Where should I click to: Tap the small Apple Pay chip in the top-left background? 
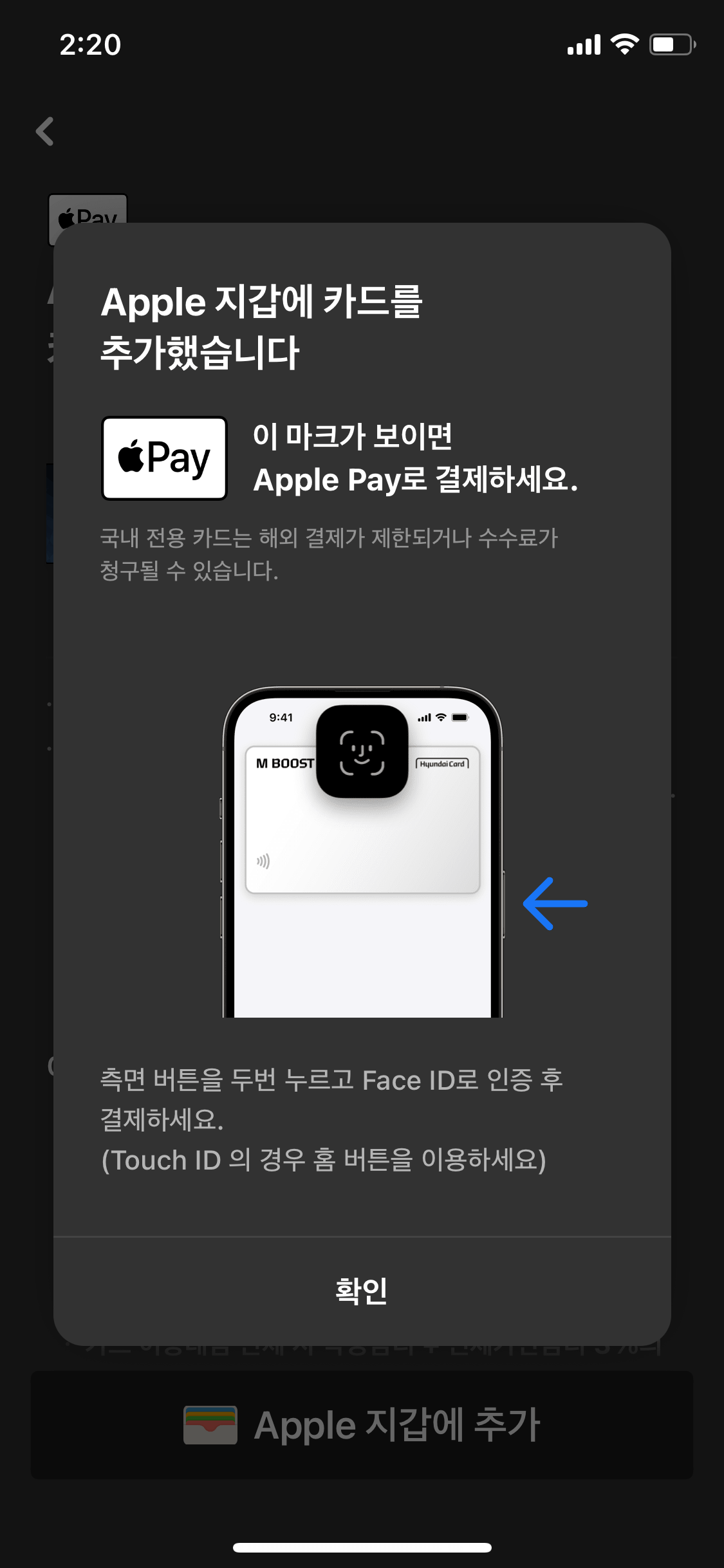(x=87, y=218)
